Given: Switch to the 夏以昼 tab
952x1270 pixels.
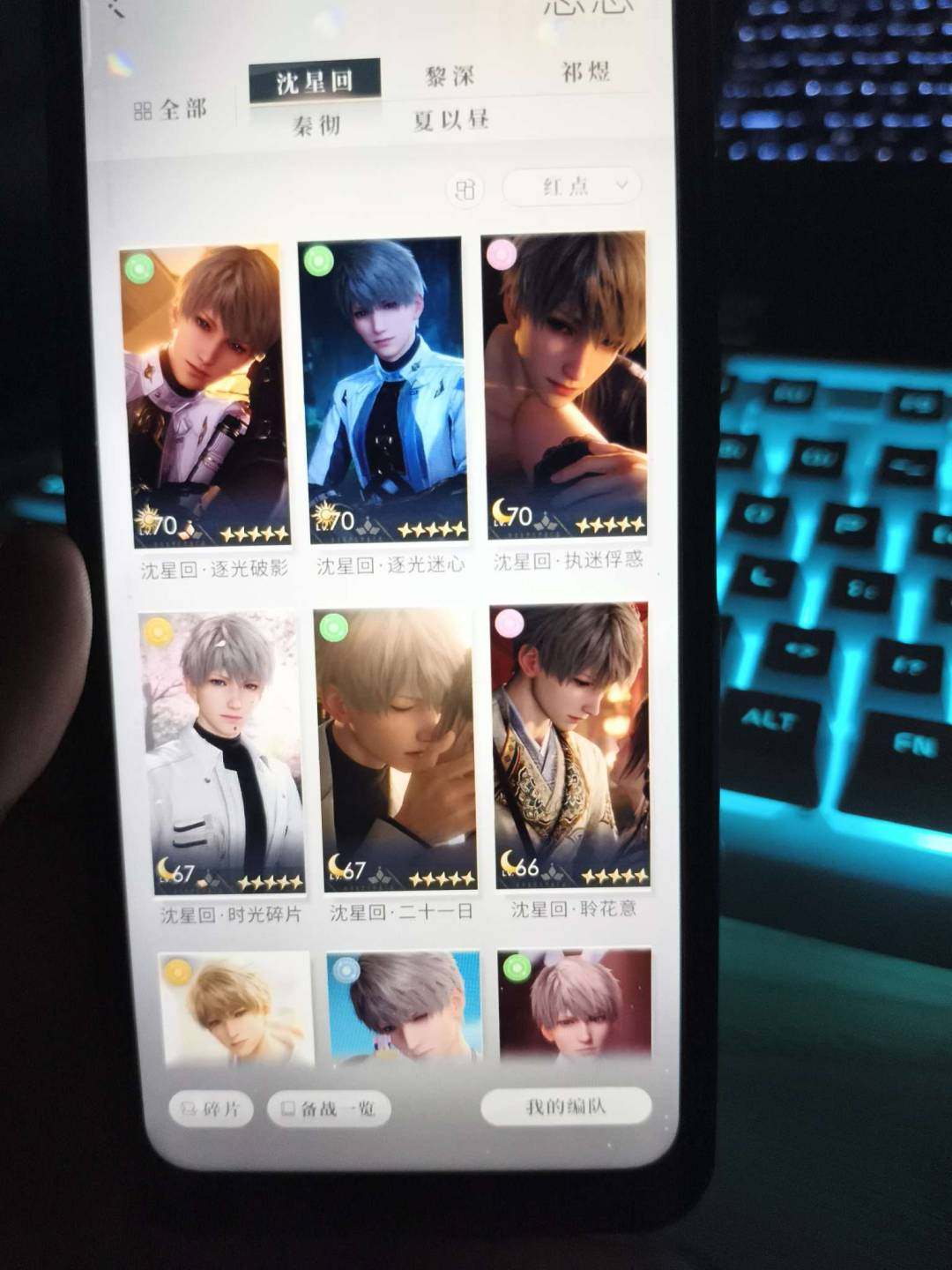Looking at the screenshot, I should (x=450, y=120).
